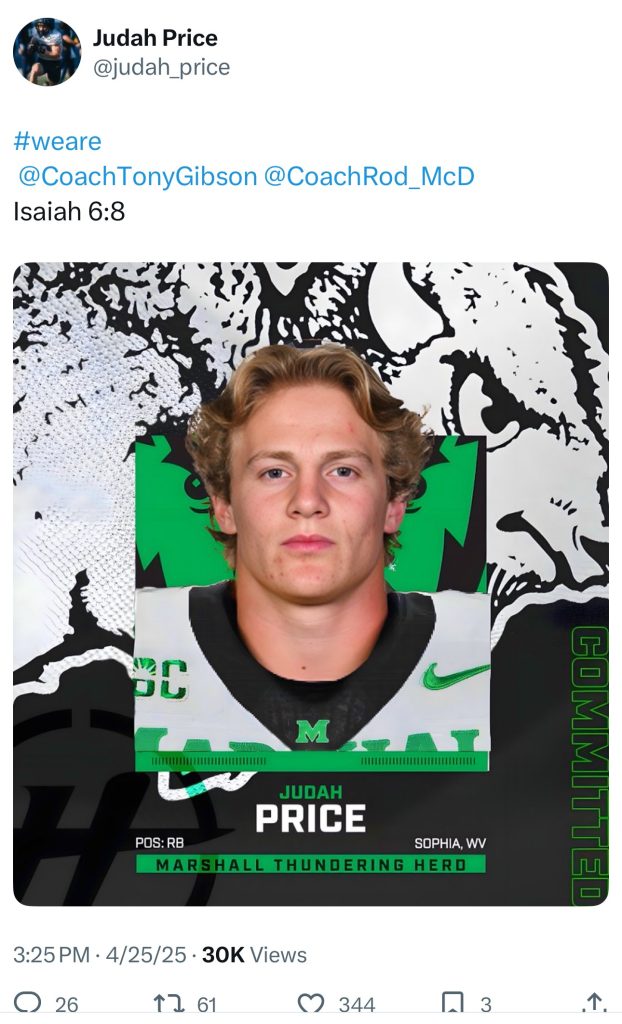Open the Marshall commitment image
Screen dimensions: 622x1024
(x=310, y=584)
